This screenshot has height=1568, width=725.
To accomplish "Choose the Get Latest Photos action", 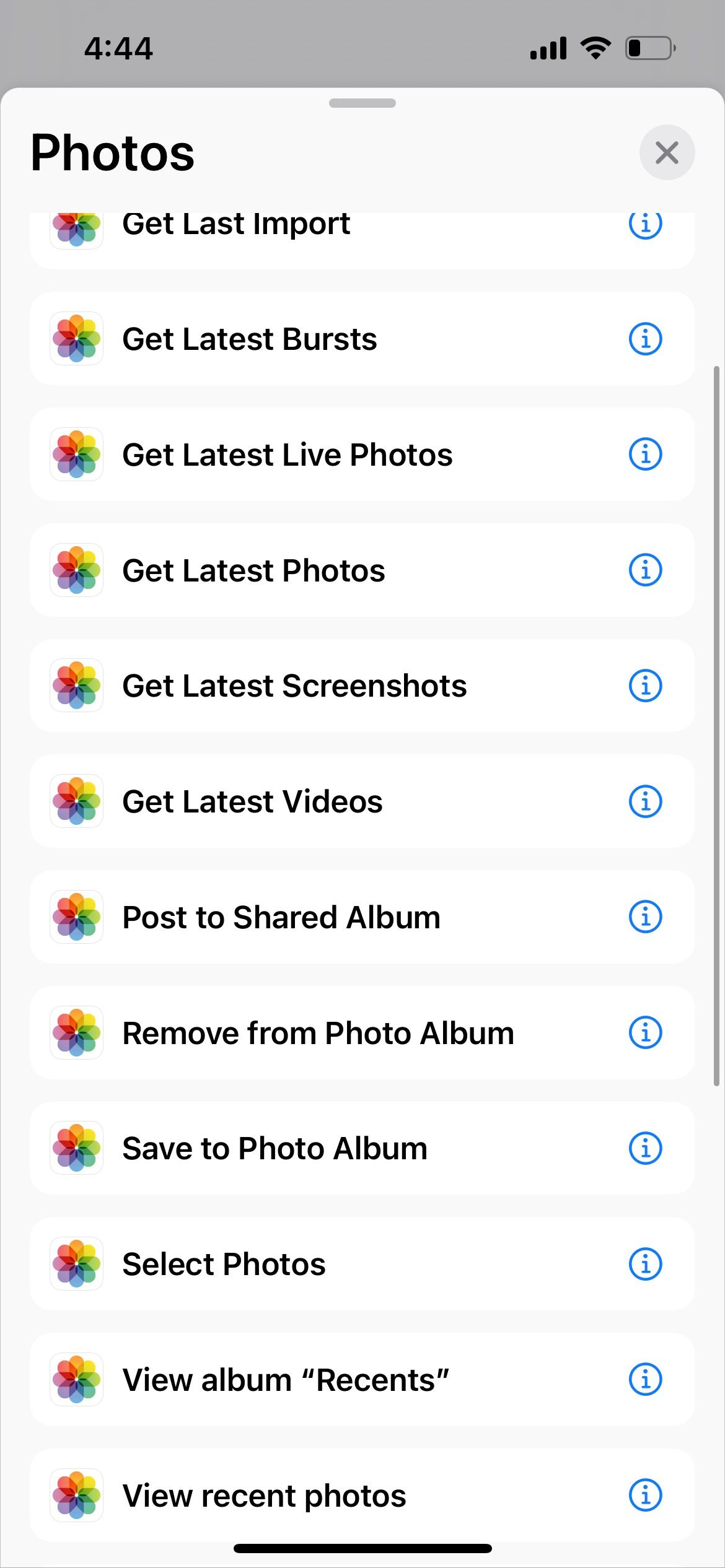I will pyautogui.click(x=253, y=570).
